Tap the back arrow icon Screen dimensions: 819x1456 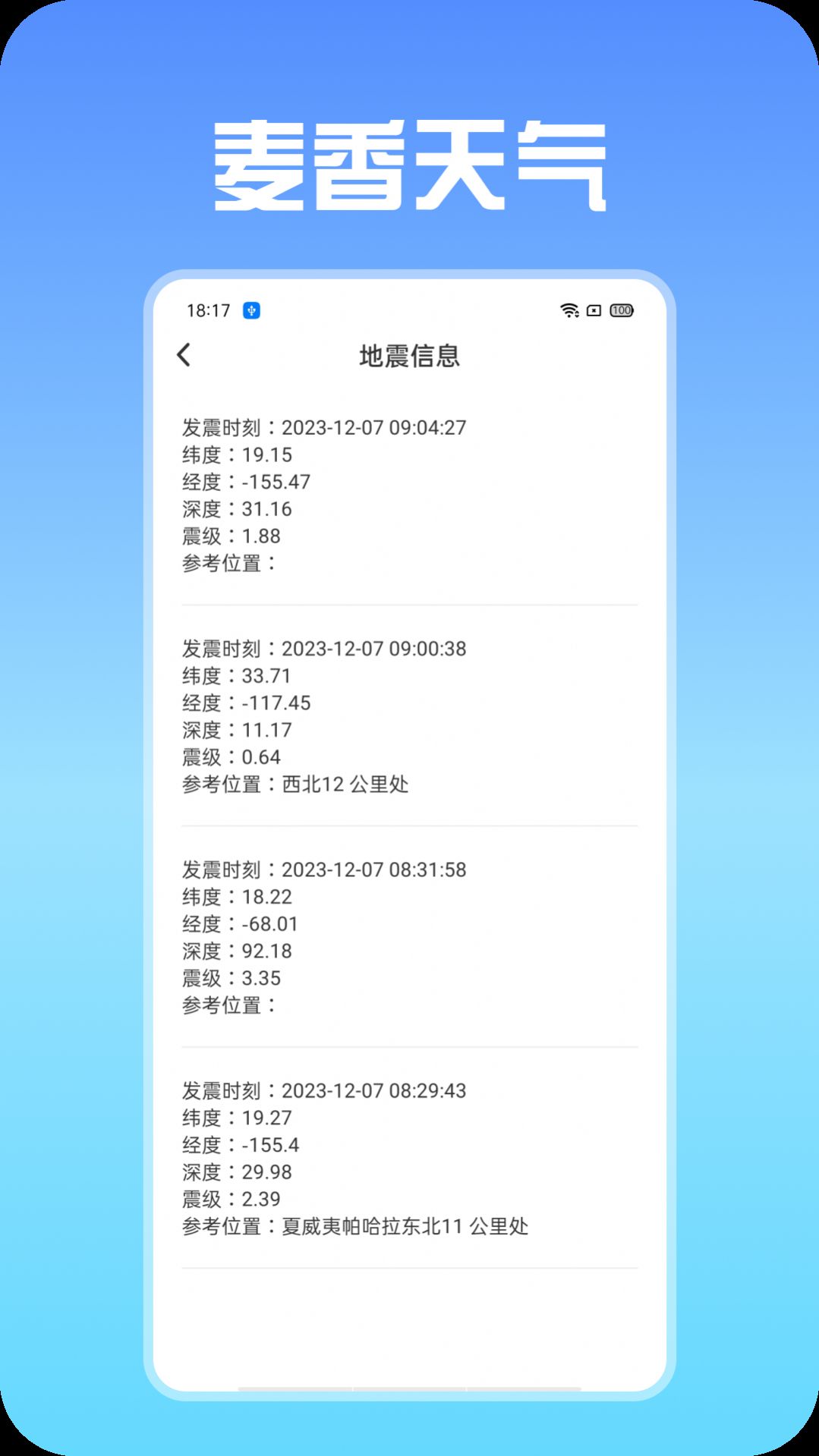184,355
